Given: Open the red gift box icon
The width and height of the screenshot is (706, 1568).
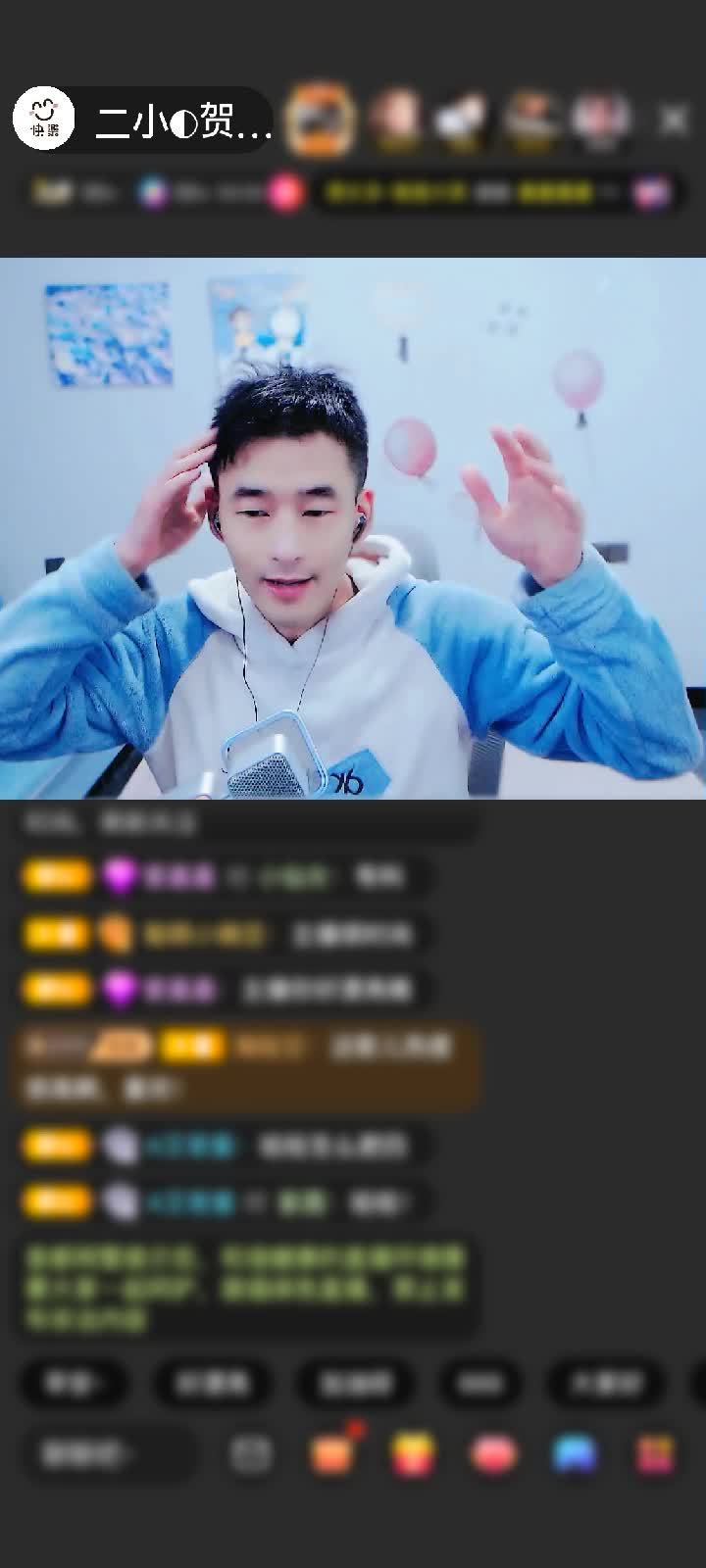Looking at the screenshot, I should 657,1455.
